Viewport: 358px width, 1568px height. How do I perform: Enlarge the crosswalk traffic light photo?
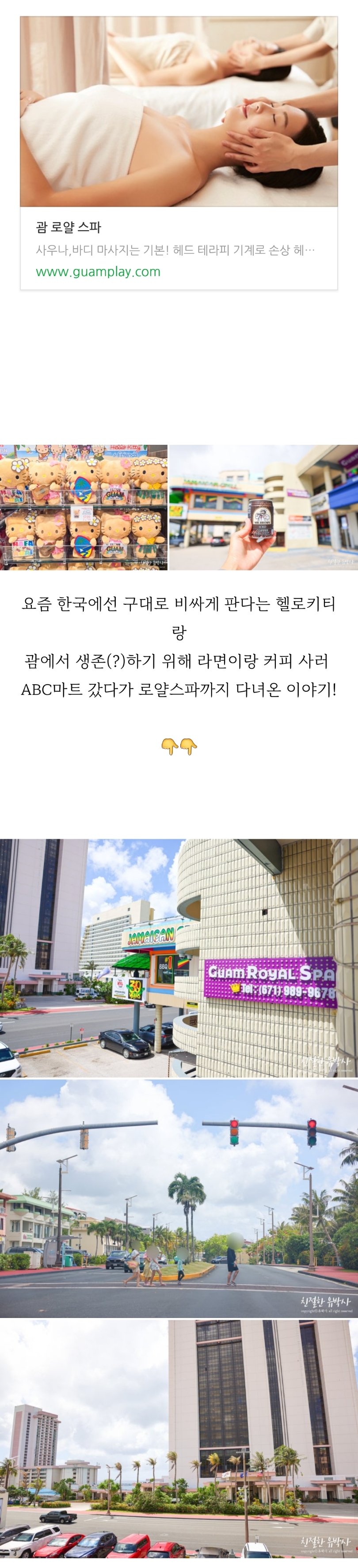[x=179, y=1198]
